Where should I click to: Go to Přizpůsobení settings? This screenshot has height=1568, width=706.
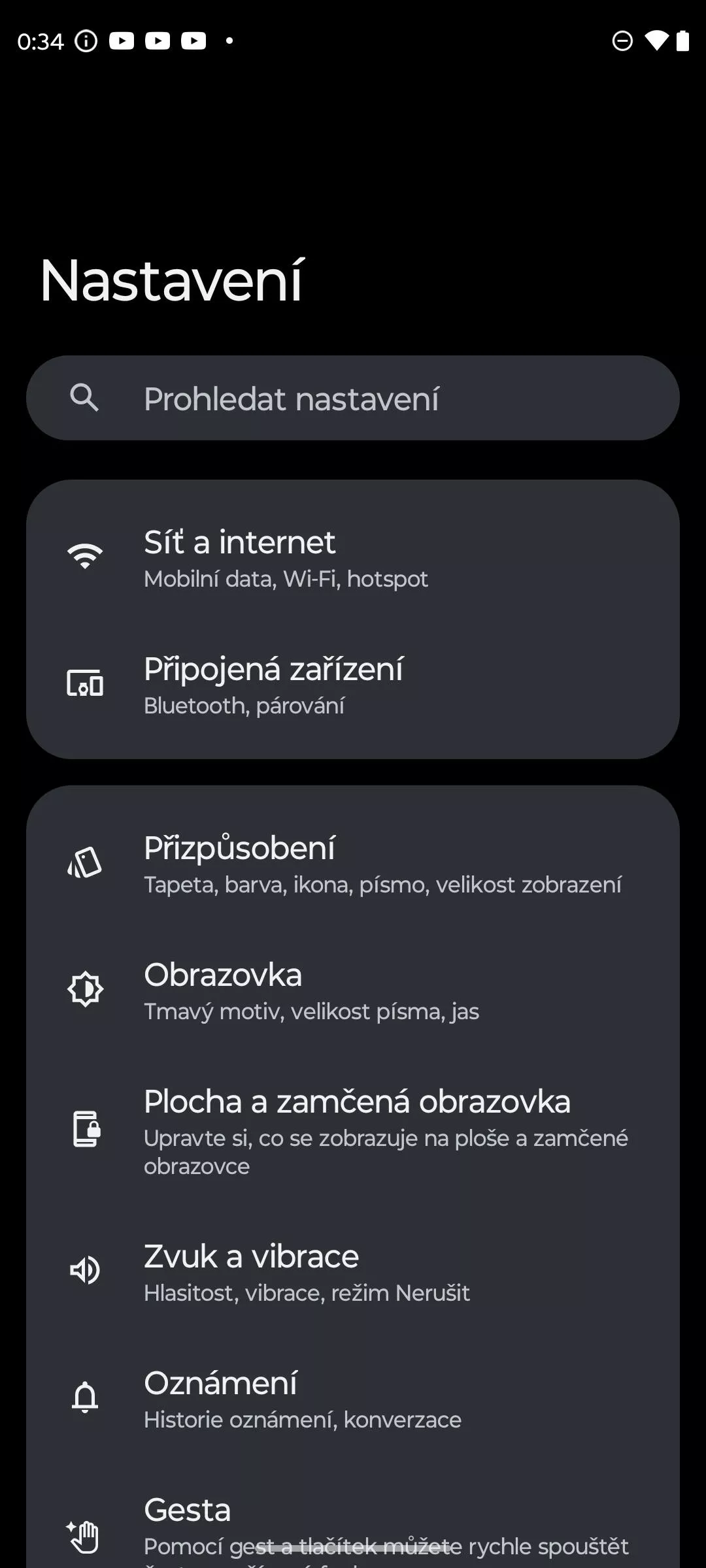[353, 862]
